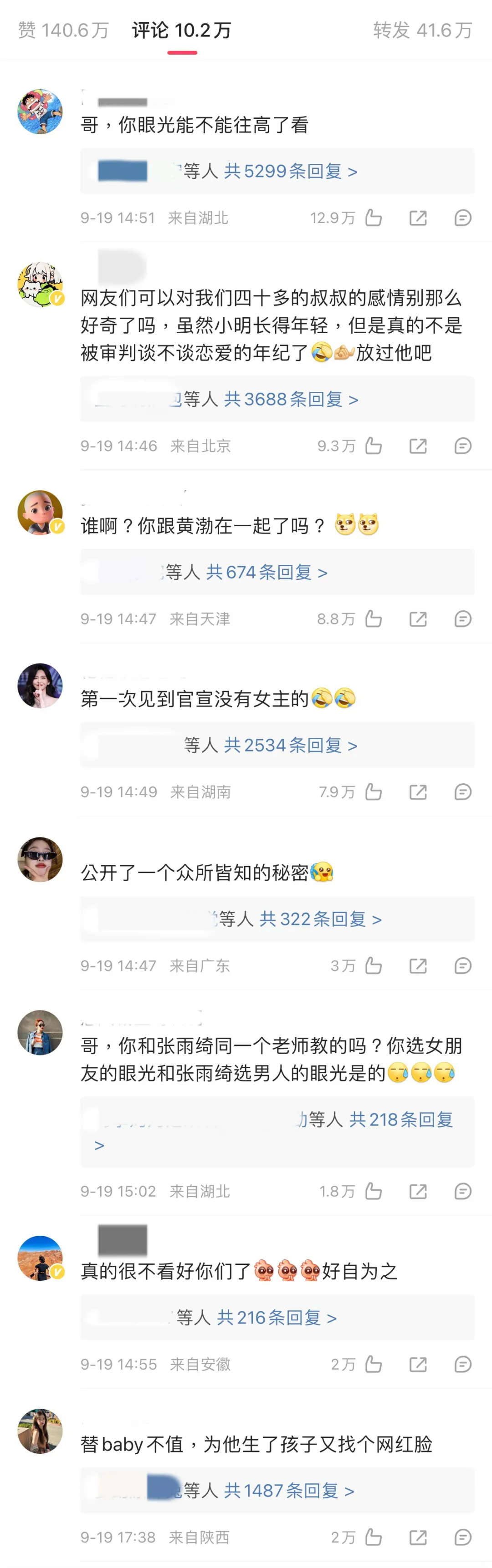Viewport: 492px width, 1568px height.
Task: Expand 共1487条回复 replies
Action: click(x=289, y=1491)
